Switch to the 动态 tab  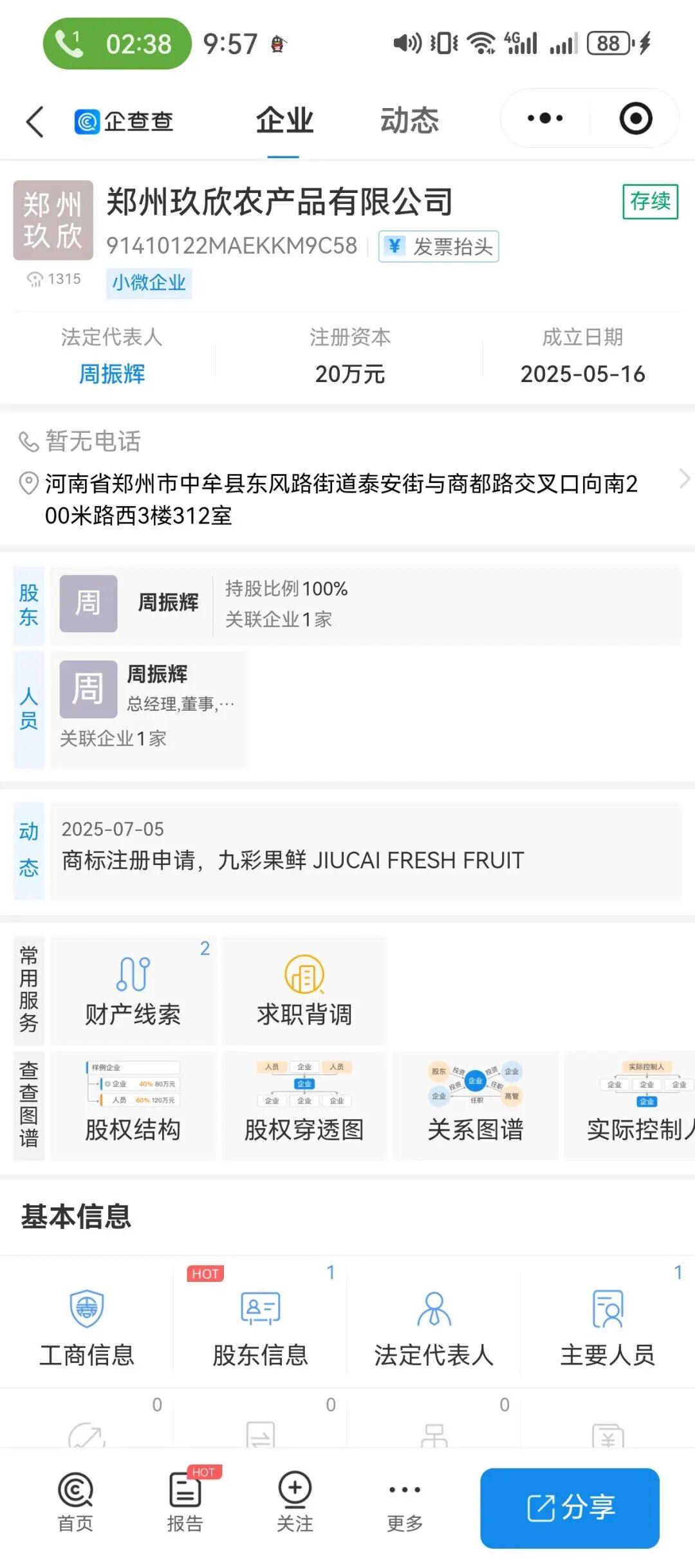point(410,120)
